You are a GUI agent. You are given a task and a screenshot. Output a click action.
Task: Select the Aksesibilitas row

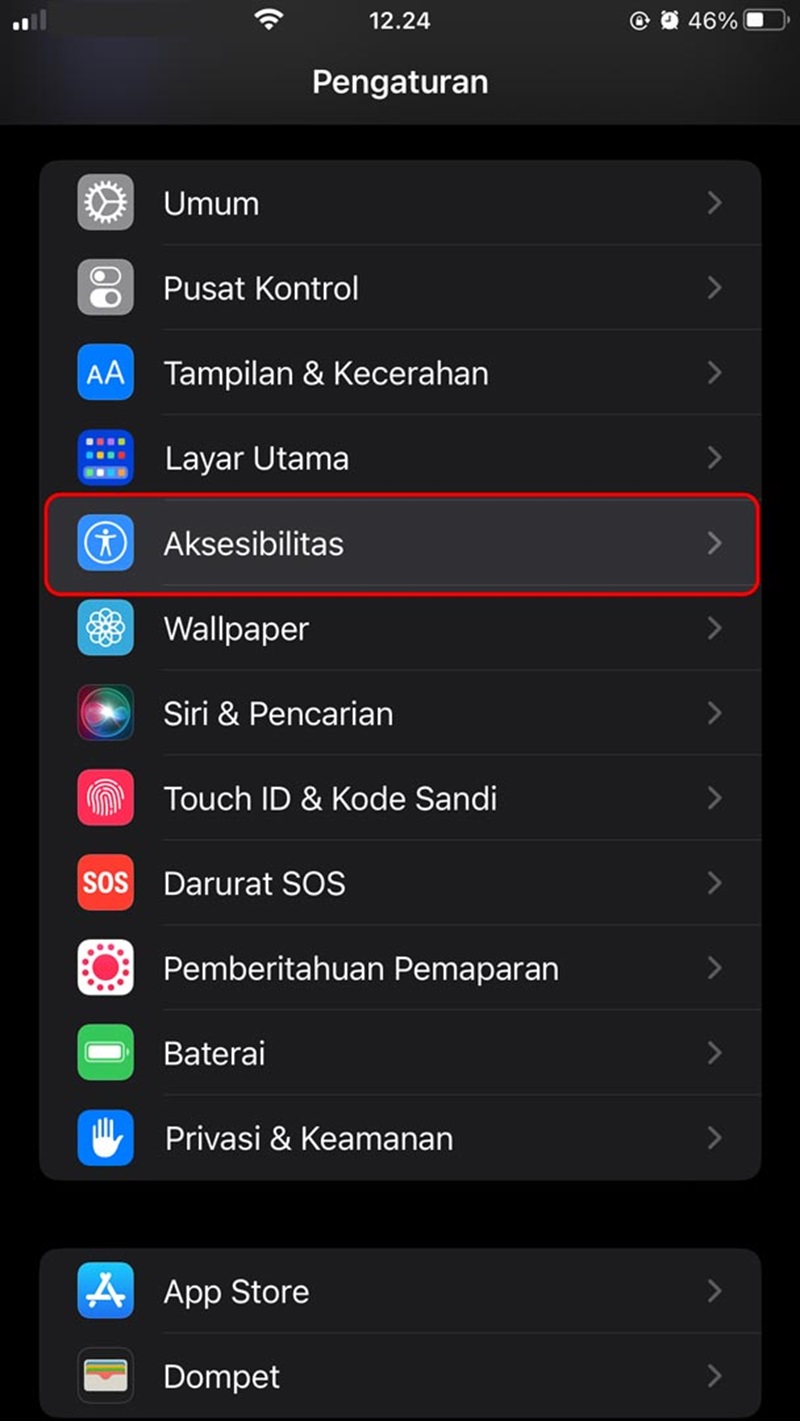pyautogui.click(x=400, y=543)
